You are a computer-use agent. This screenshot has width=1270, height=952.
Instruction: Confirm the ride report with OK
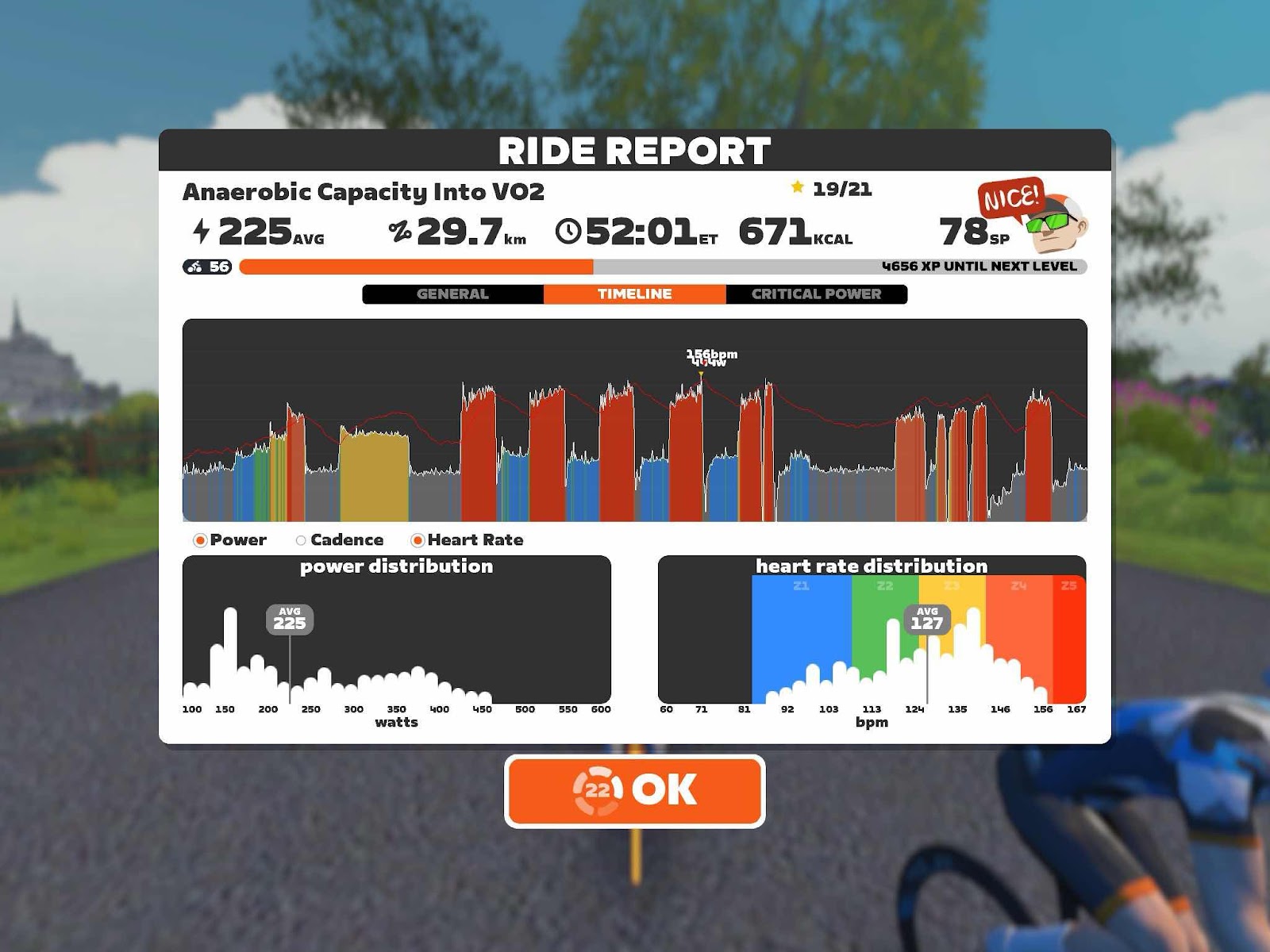(634, 791)
